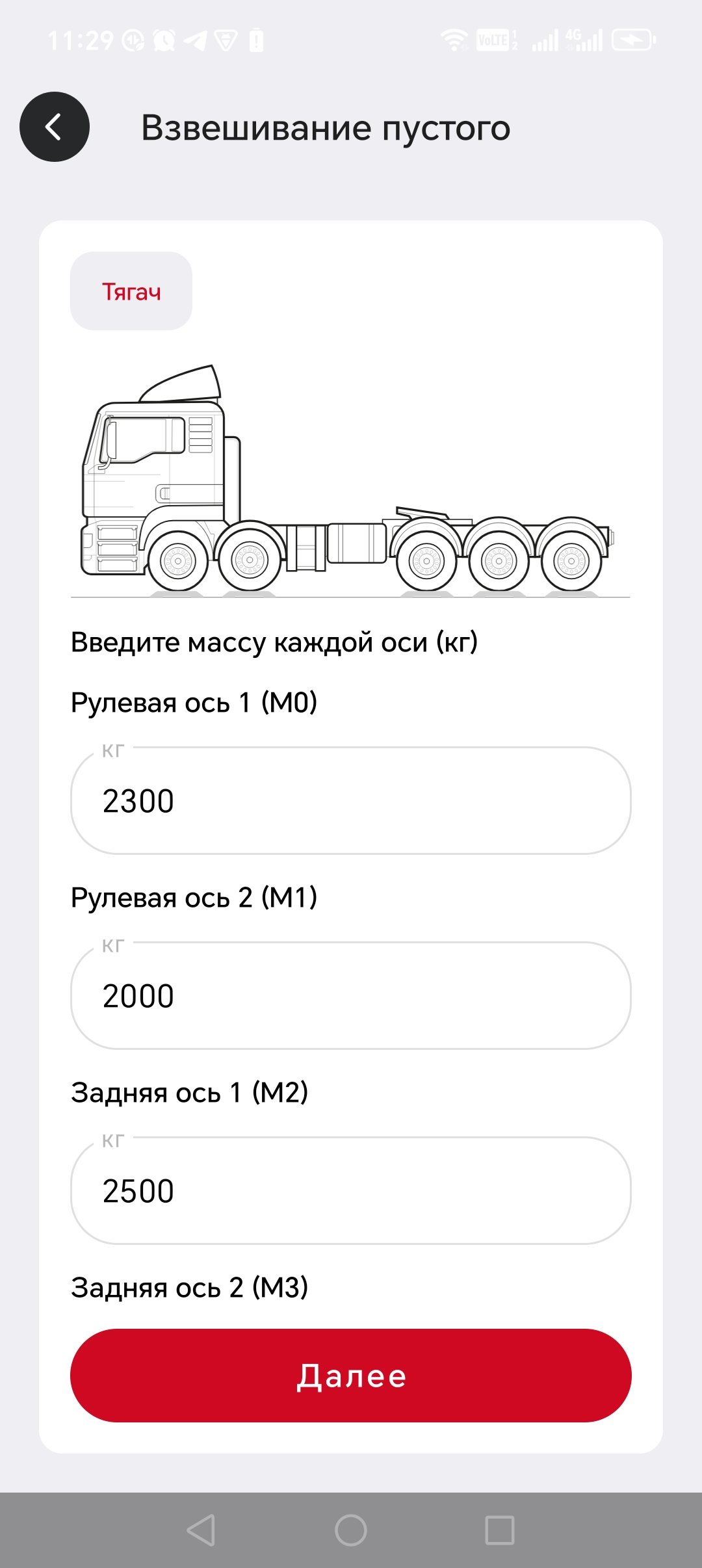The width and height of the screenshot is (702, 1568).
Task: Go back using the top-left arrow button
Action: [55, 127]
